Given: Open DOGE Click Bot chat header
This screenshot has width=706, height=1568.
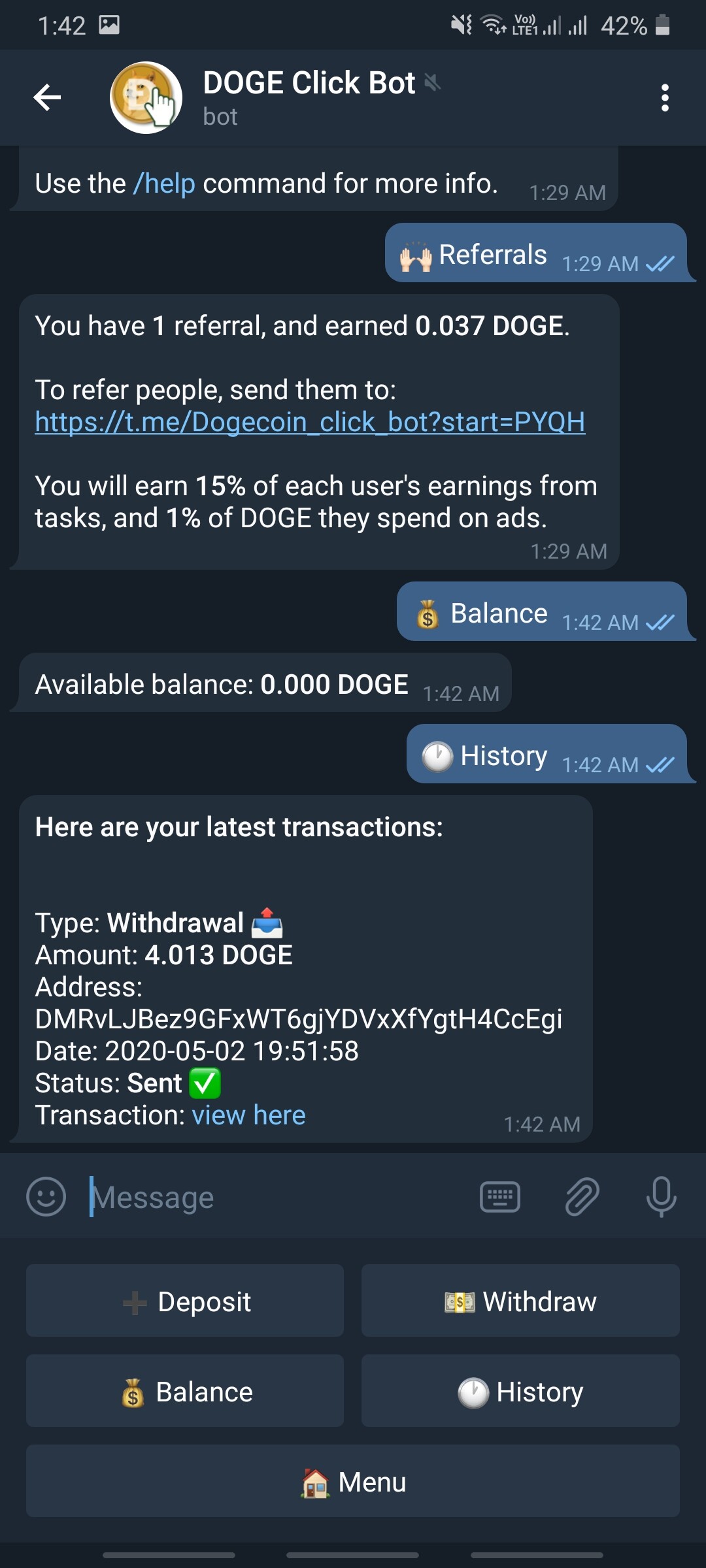Looking at the screenshot, I should click(311, 83).
